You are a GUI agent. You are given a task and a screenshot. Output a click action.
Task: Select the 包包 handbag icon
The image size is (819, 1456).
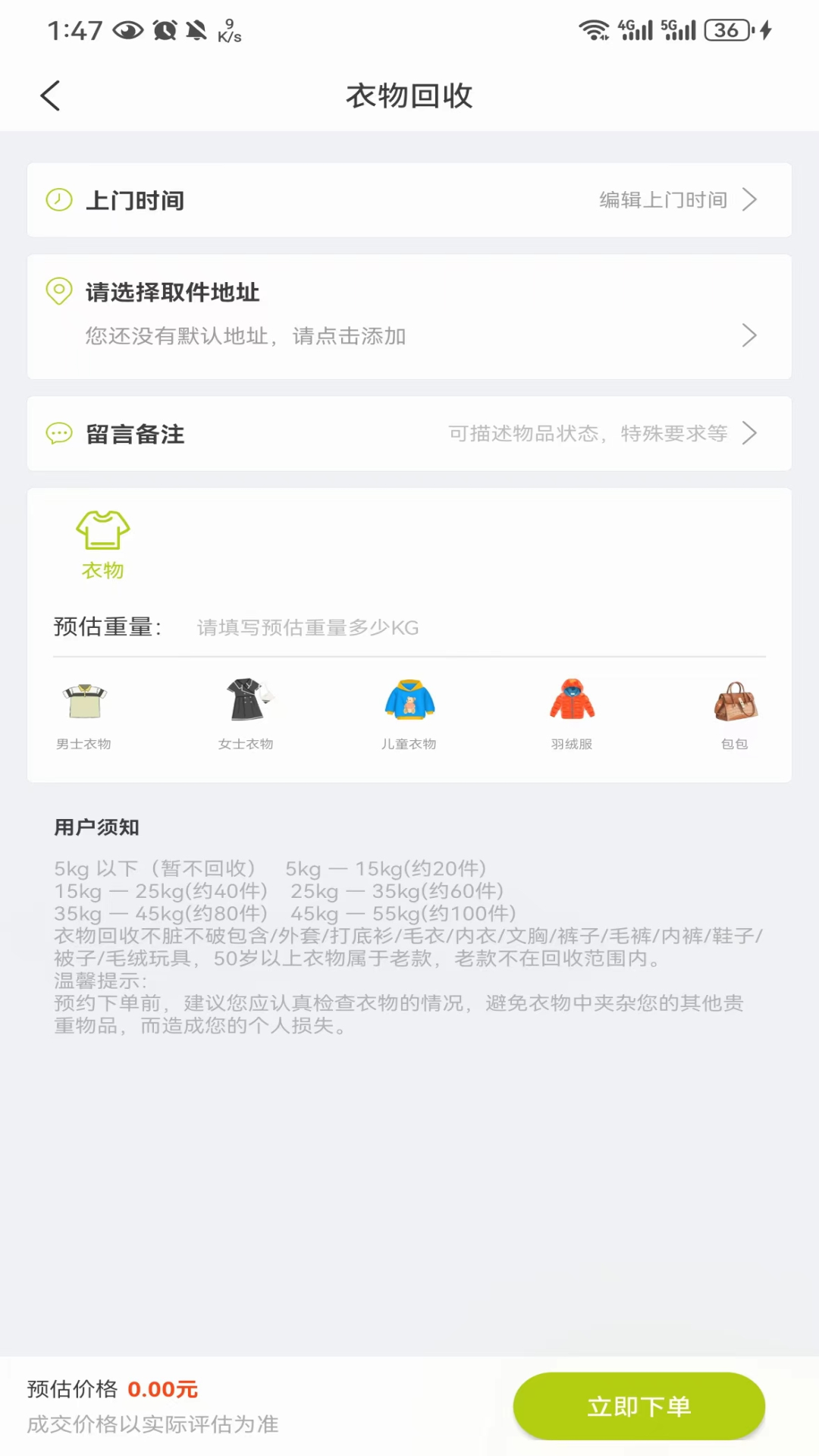click(733, 701)
